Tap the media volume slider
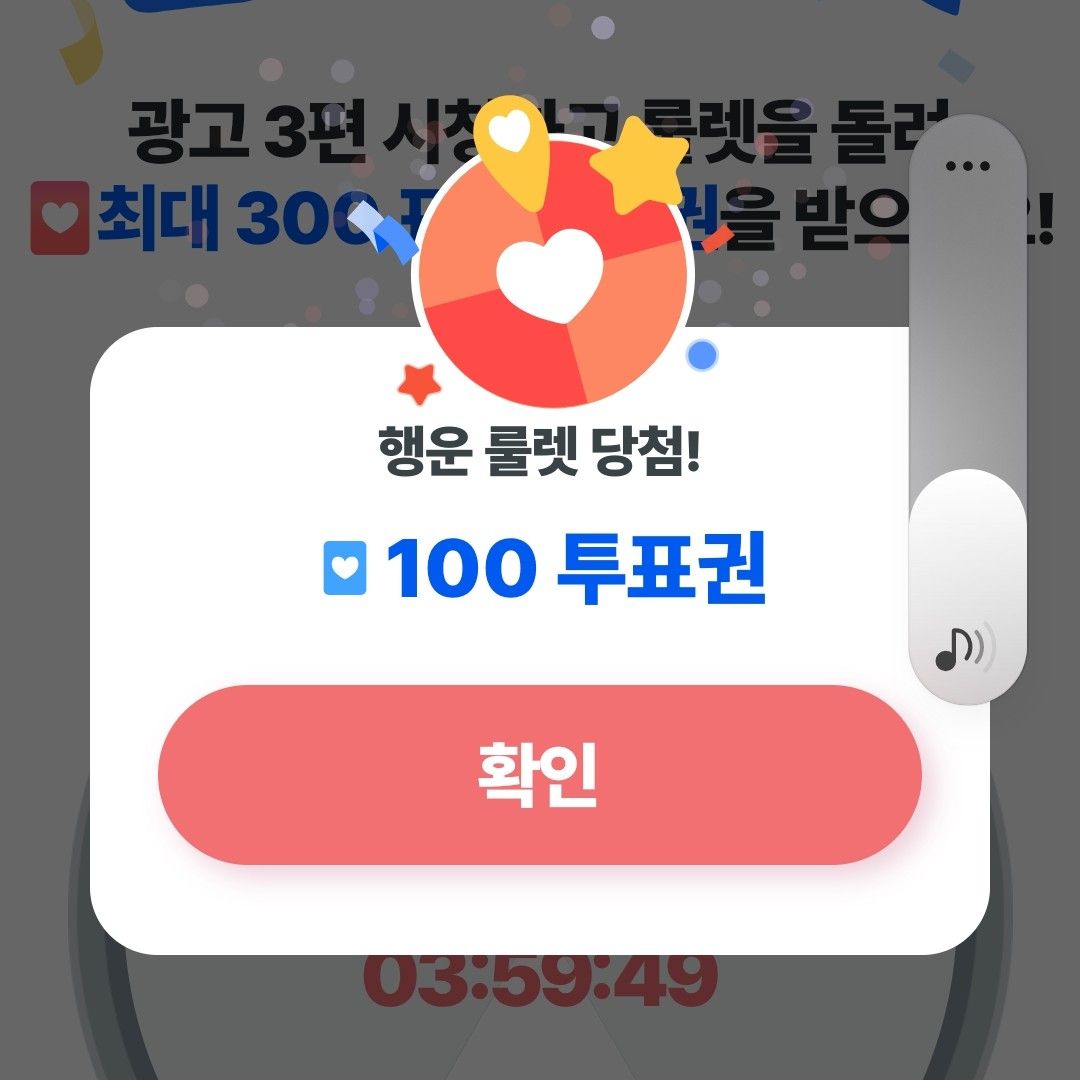The width and height of the screenshot is (1080, 1080). click(x=966, y=400)
